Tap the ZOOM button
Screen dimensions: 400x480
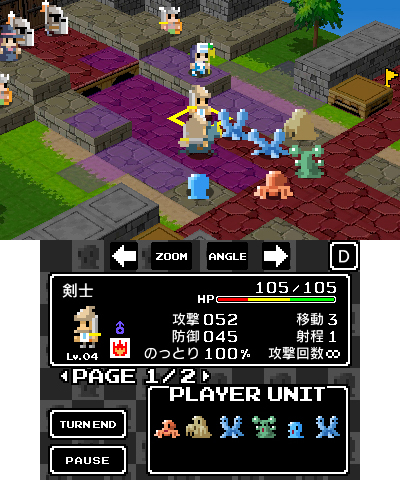pos(171,256)
